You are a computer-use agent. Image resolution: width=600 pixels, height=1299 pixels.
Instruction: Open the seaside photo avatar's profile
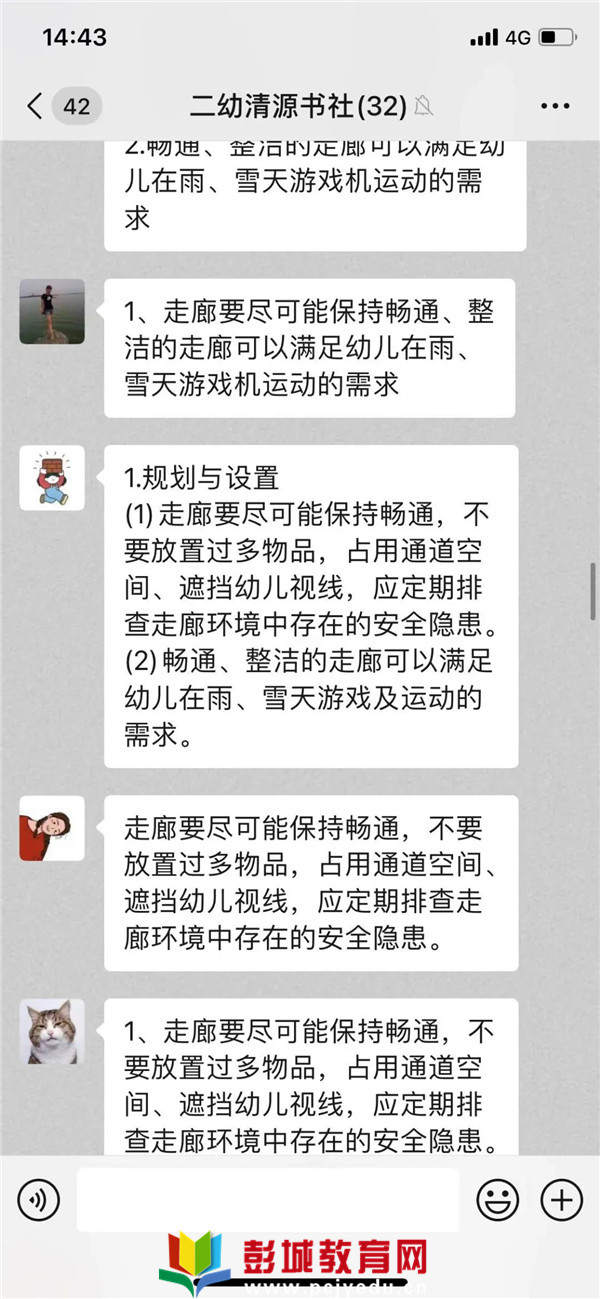click(52, 311)
